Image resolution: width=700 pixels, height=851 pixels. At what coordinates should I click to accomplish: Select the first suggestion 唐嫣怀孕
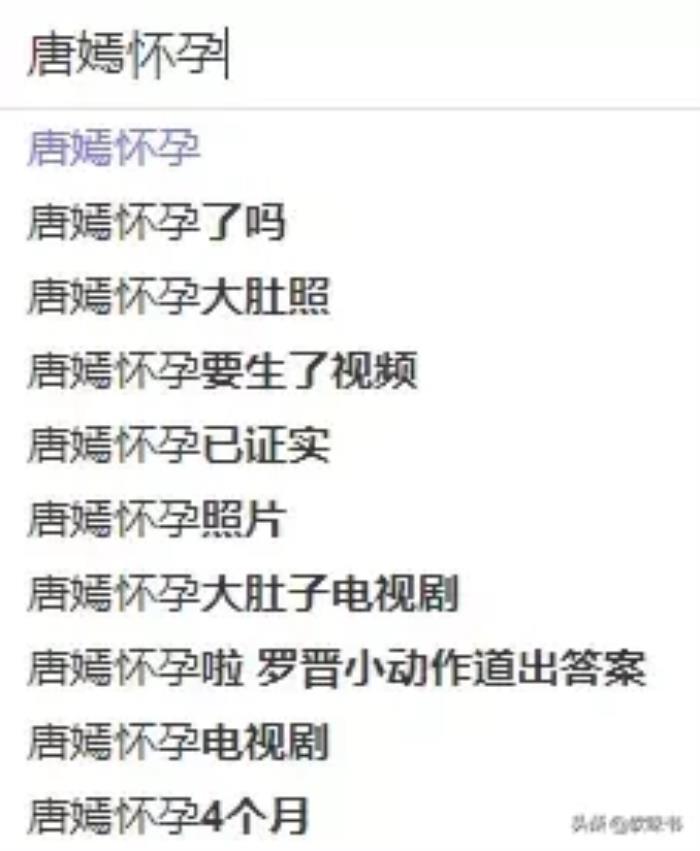(114, 148)
